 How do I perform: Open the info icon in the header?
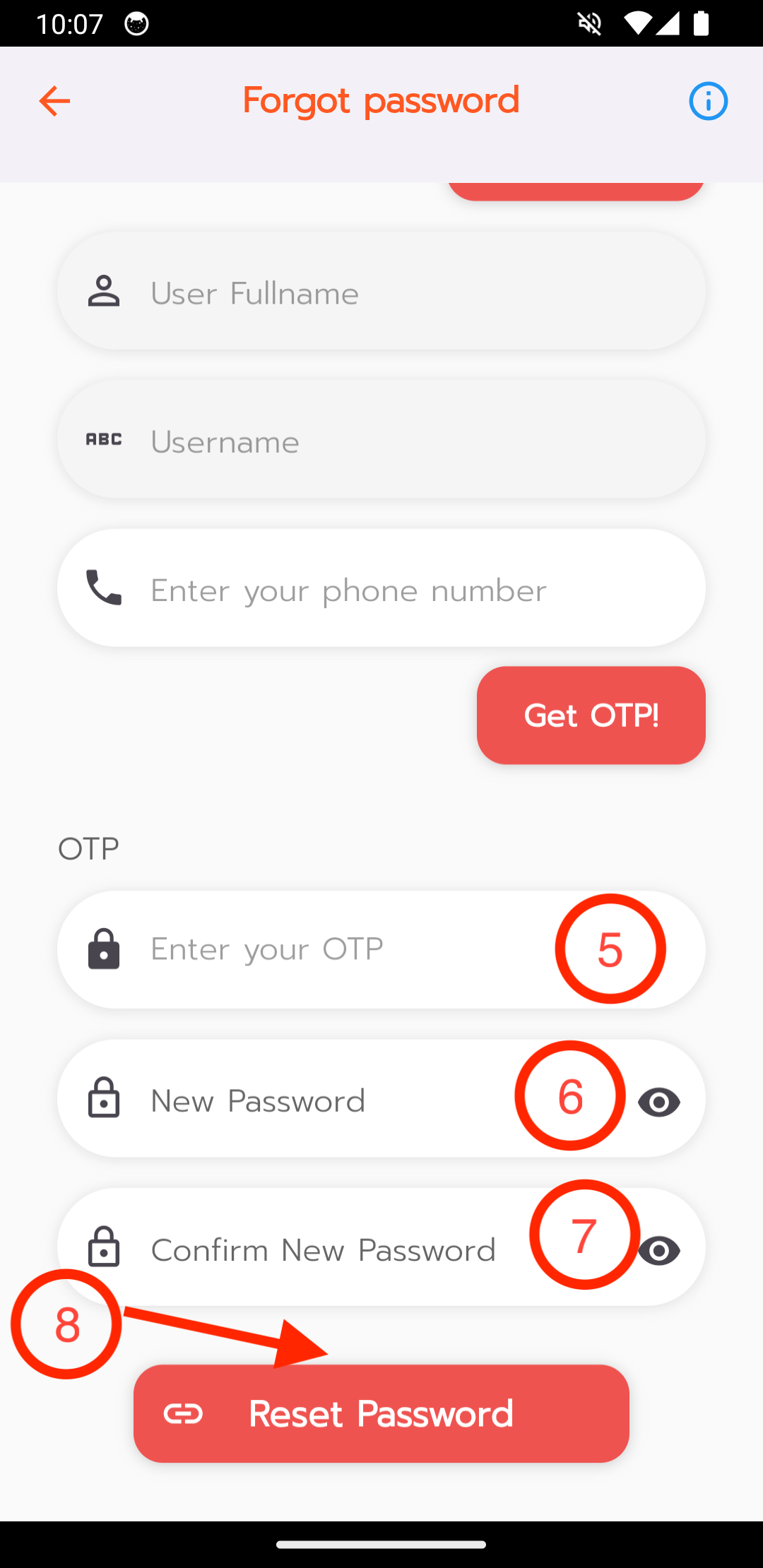pyautogui.click(x=708, y=101)
